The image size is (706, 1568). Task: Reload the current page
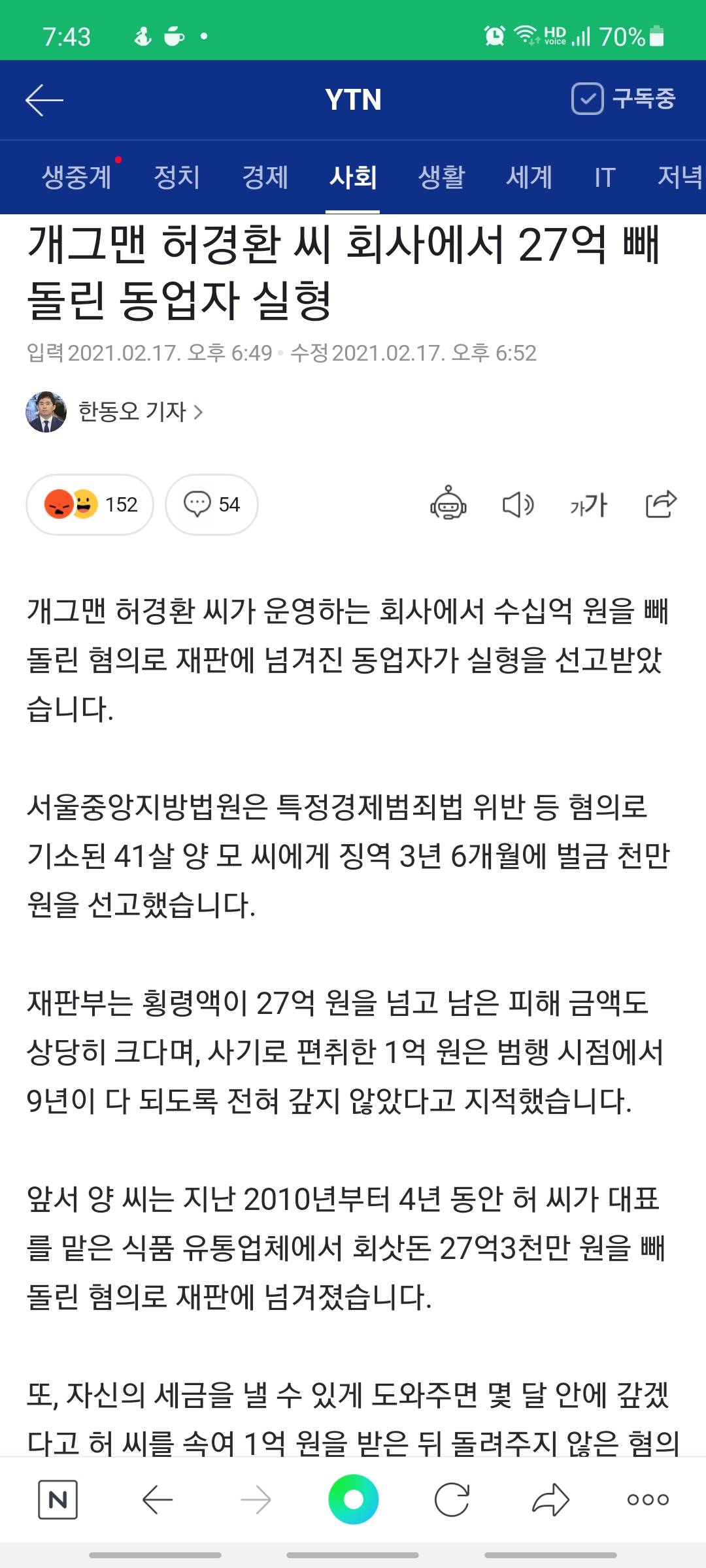tap(452, 1499)
